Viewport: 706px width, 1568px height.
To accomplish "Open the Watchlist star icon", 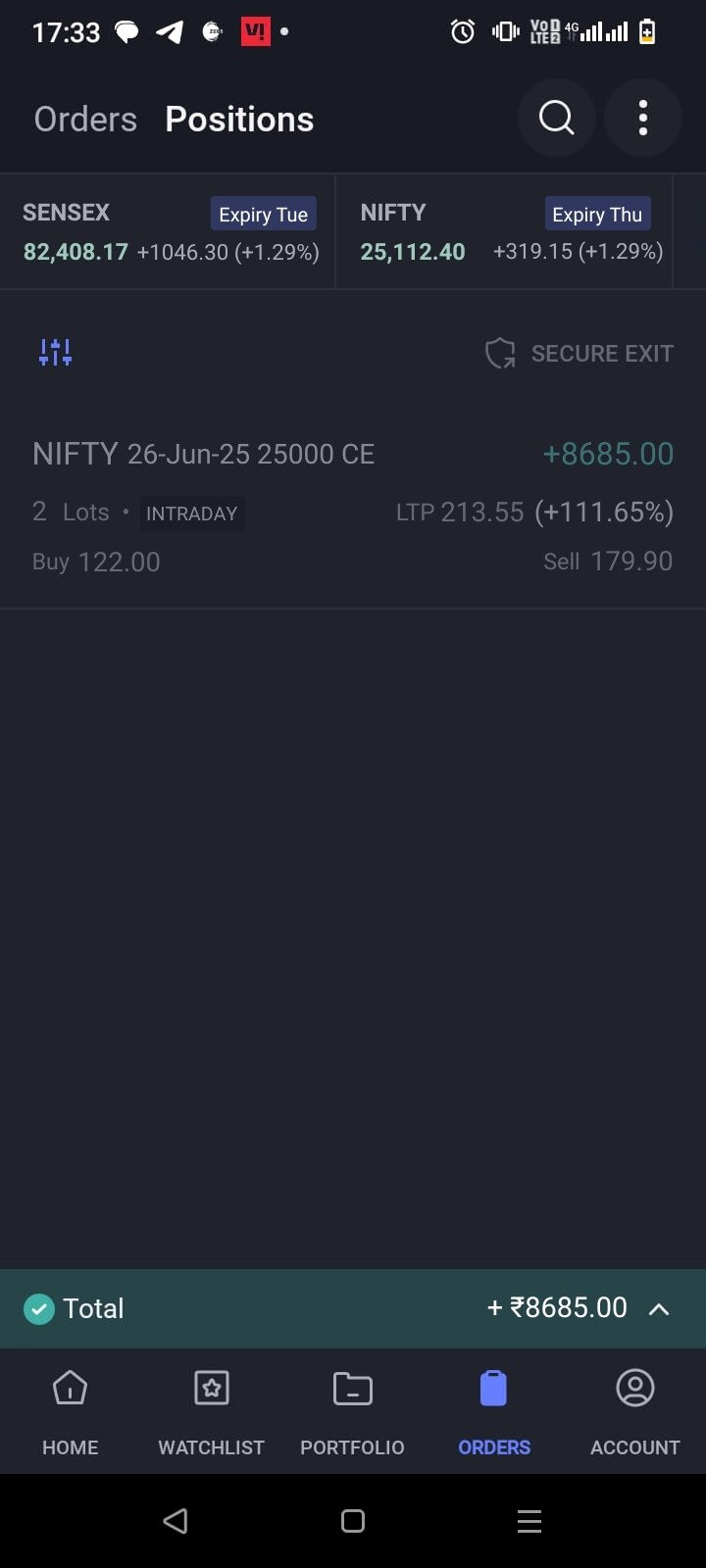I will [x=211, y=1388].
